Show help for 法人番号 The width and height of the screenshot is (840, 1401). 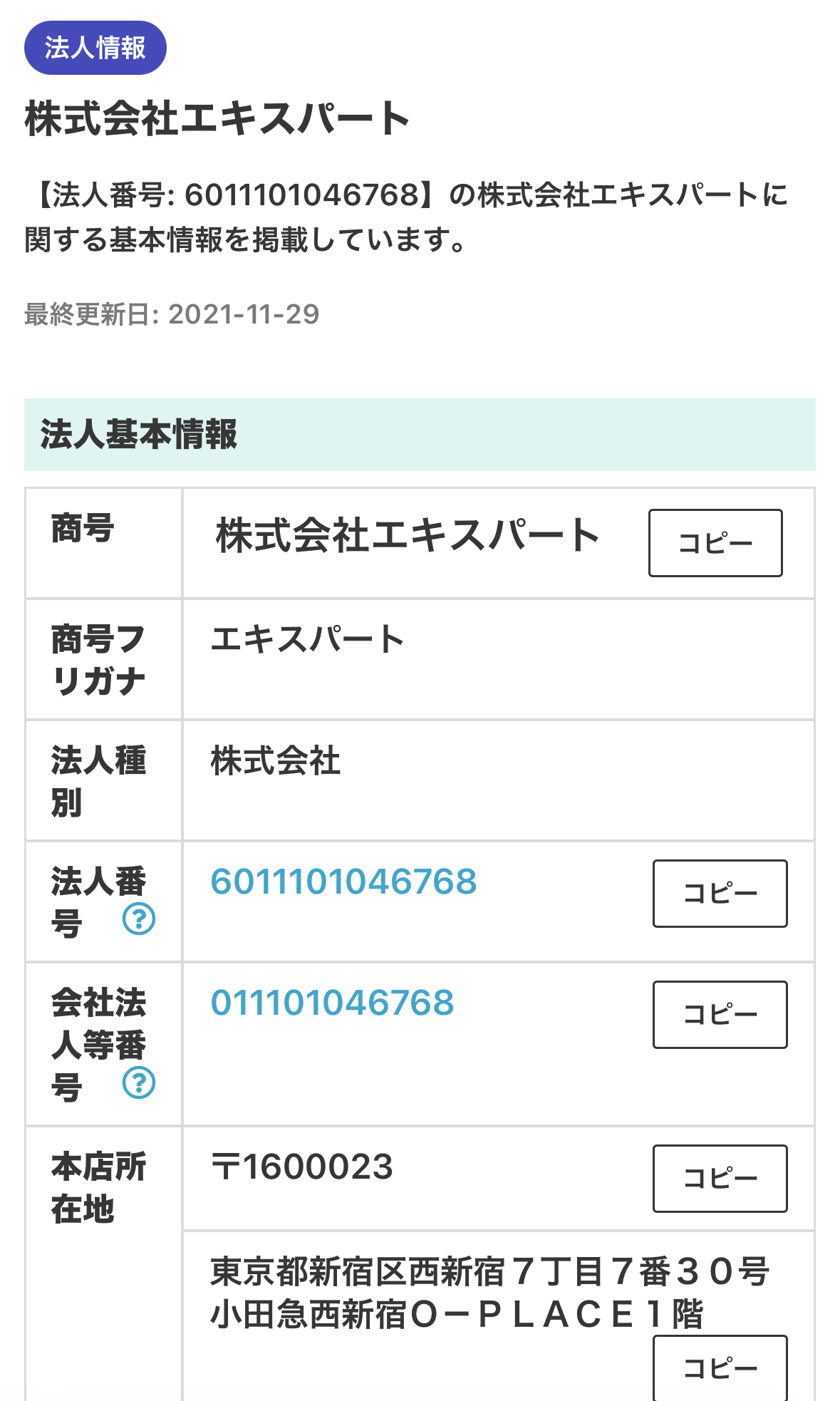139,919
